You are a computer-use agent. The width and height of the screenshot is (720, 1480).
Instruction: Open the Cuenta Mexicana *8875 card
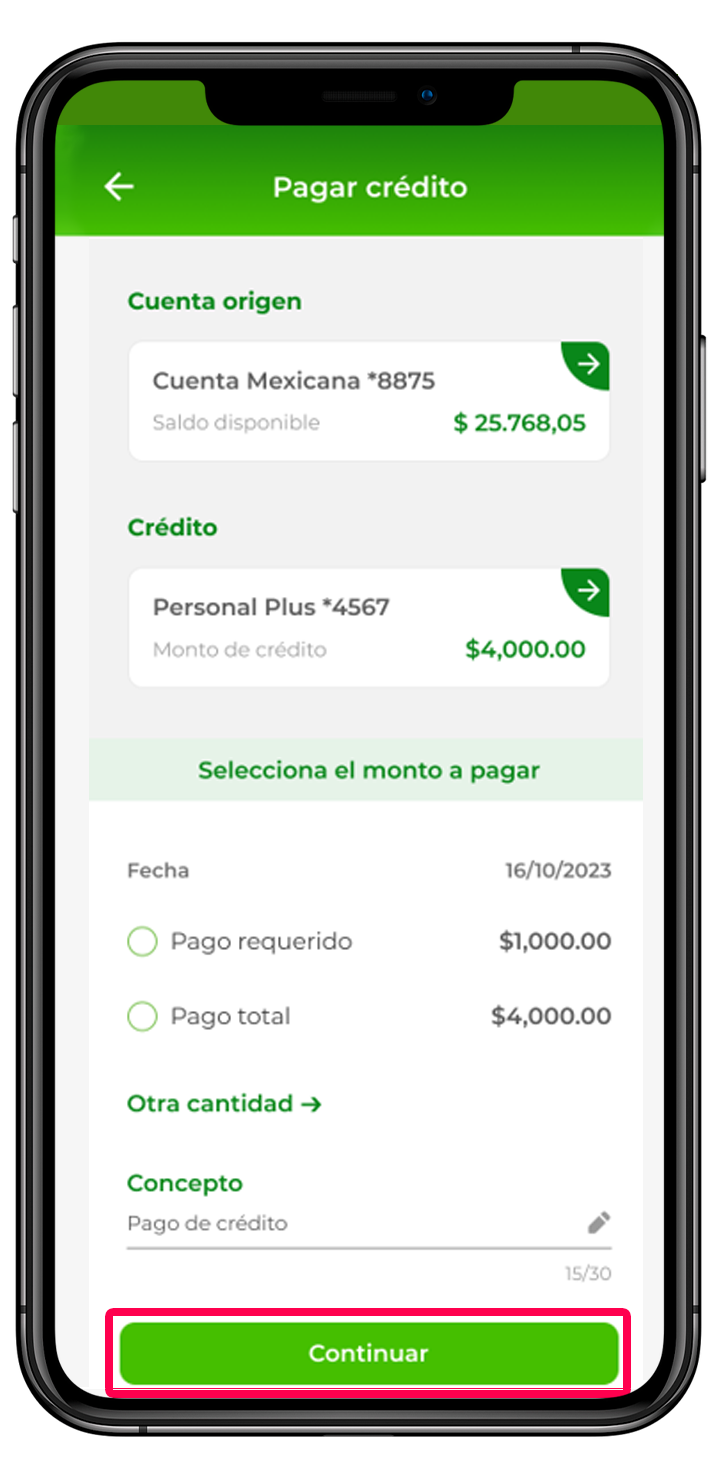368,401
